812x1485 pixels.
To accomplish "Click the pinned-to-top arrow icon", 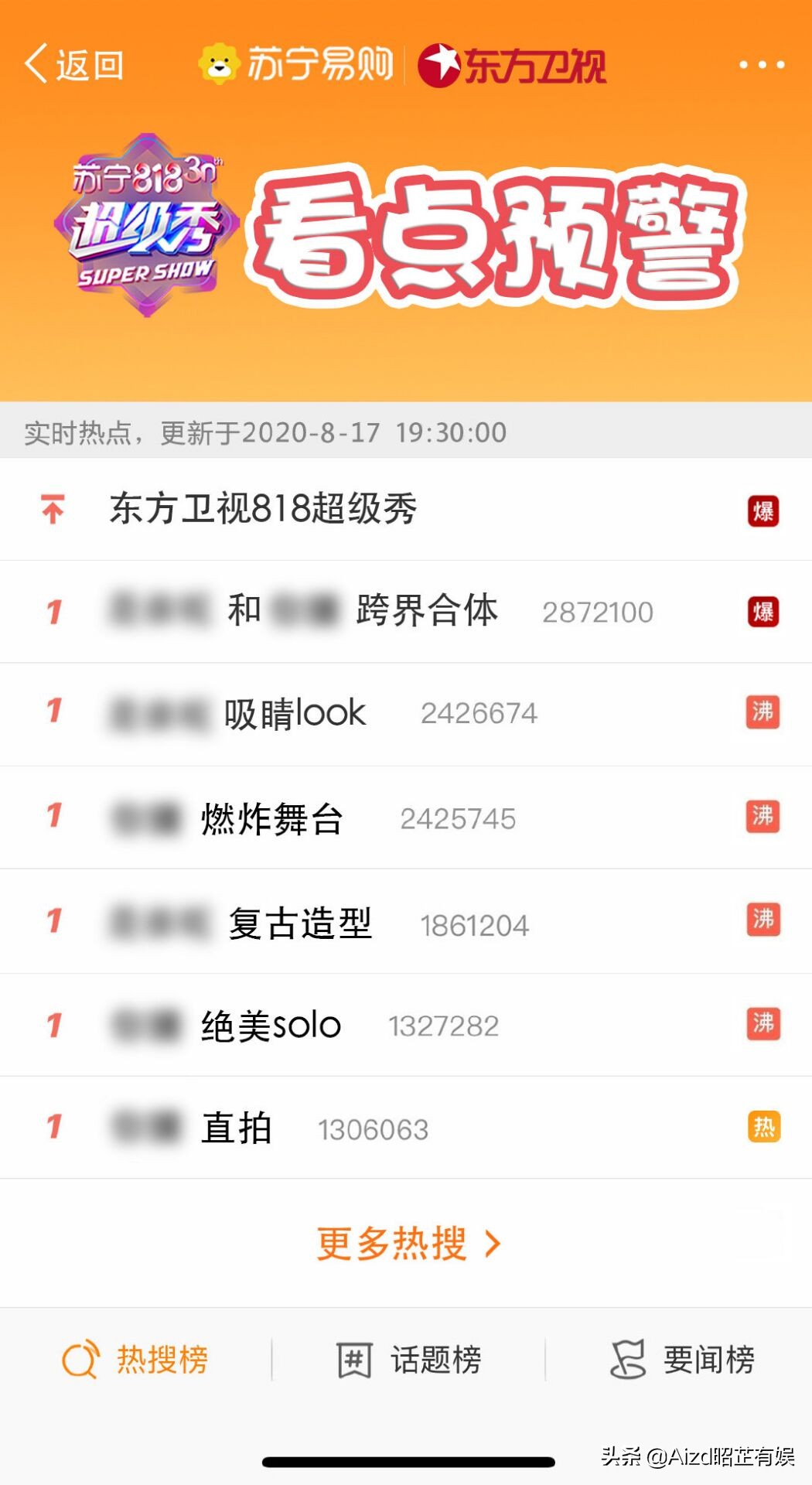I will click(53, 507).
